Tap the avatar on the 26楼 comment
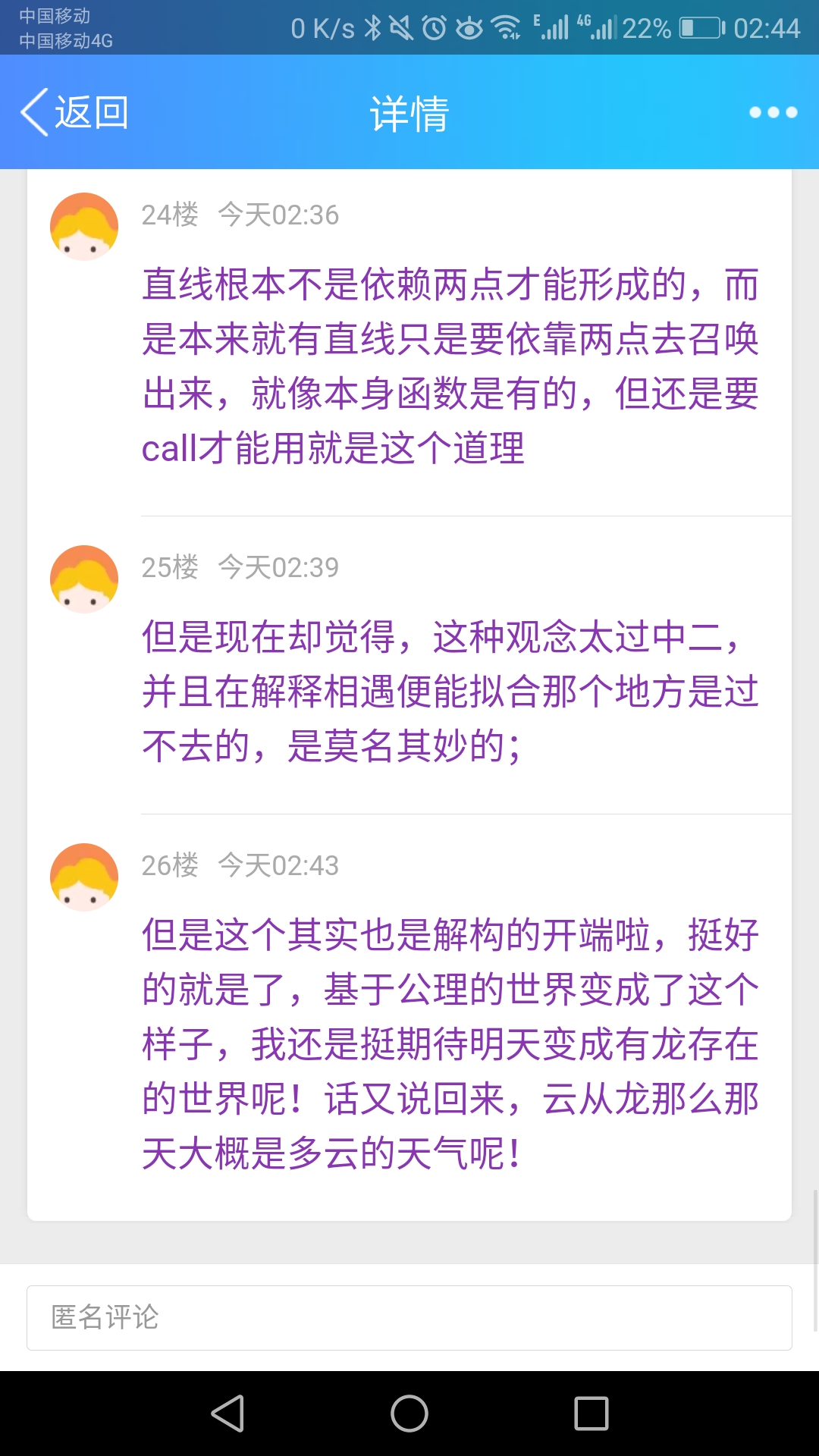The image size is (819, 1456). [84, 877]
